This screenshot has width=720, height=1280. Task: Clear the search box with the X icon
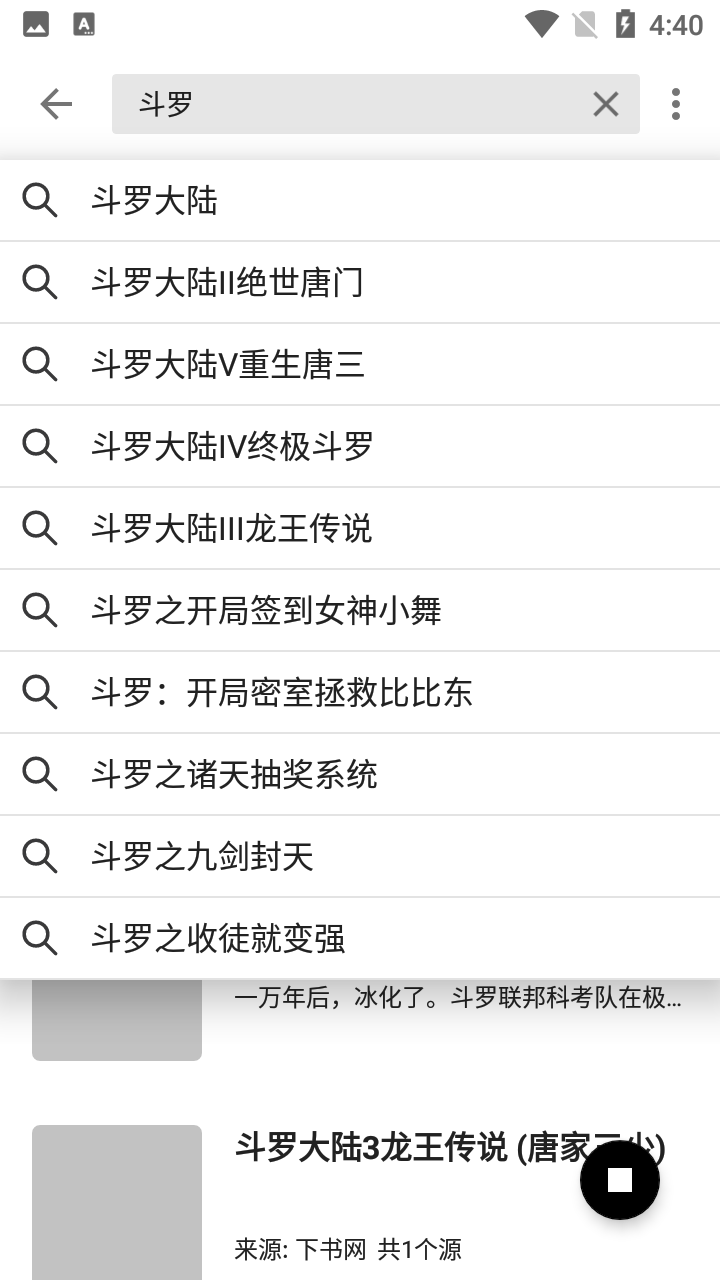coord(605,103)
